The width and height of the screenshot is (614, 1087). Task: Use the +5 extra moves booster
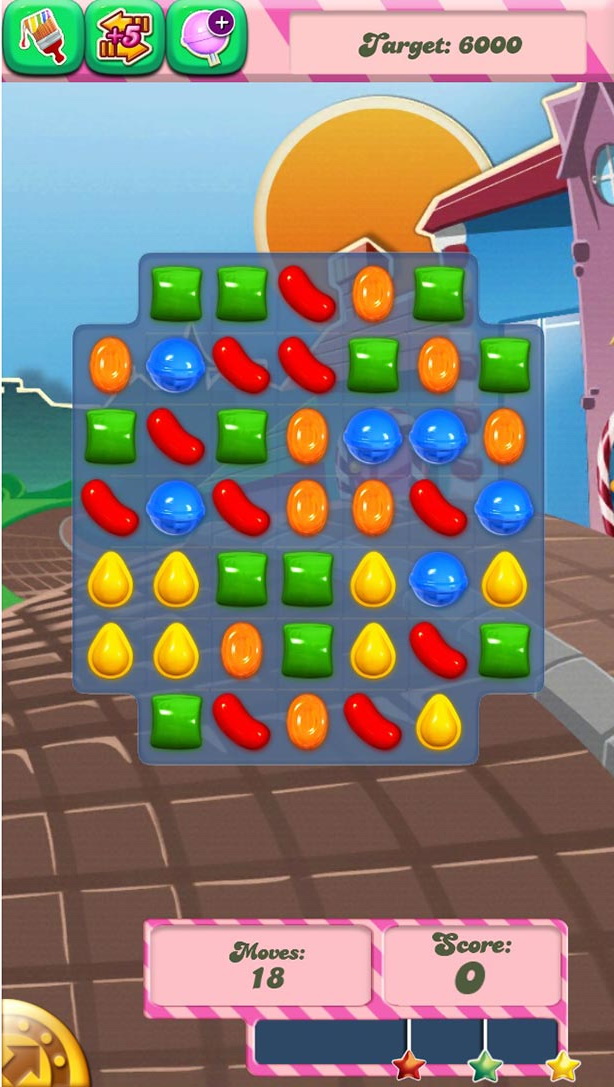click(x=124, y=38)
